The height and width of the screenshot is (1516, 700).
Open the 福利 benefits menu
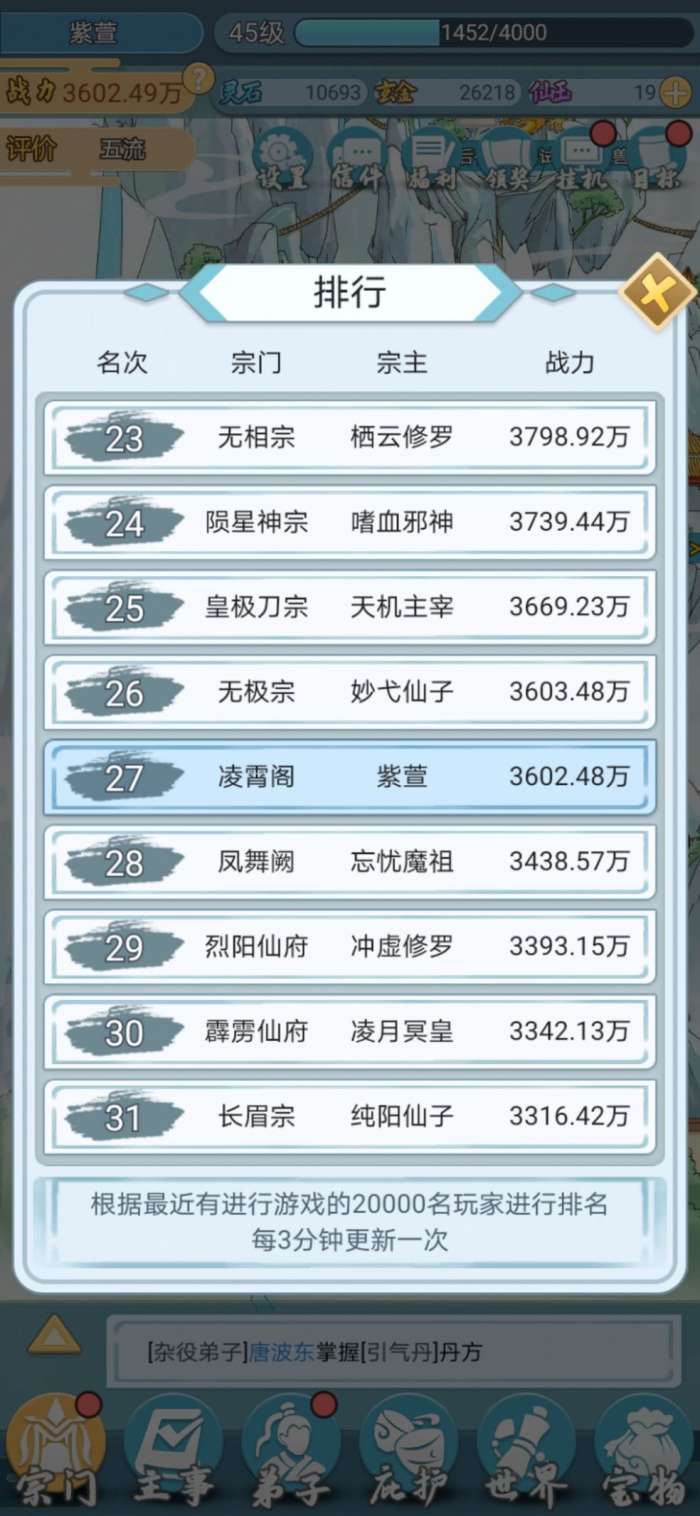pyautogui.click(x=432, y=160)
